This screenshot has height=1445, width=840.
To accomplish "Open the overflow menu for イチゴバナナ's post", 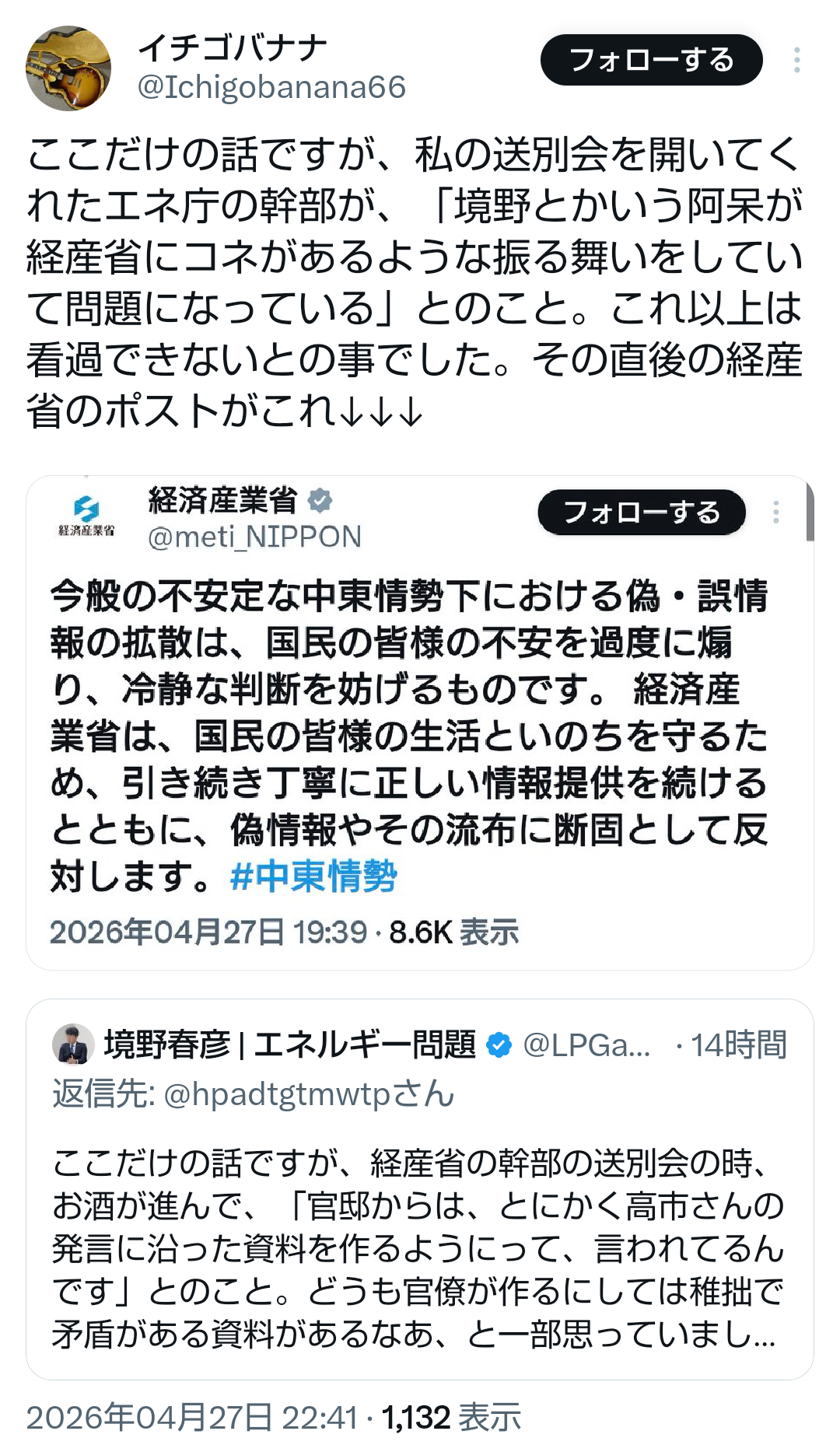I will [796, 60].
